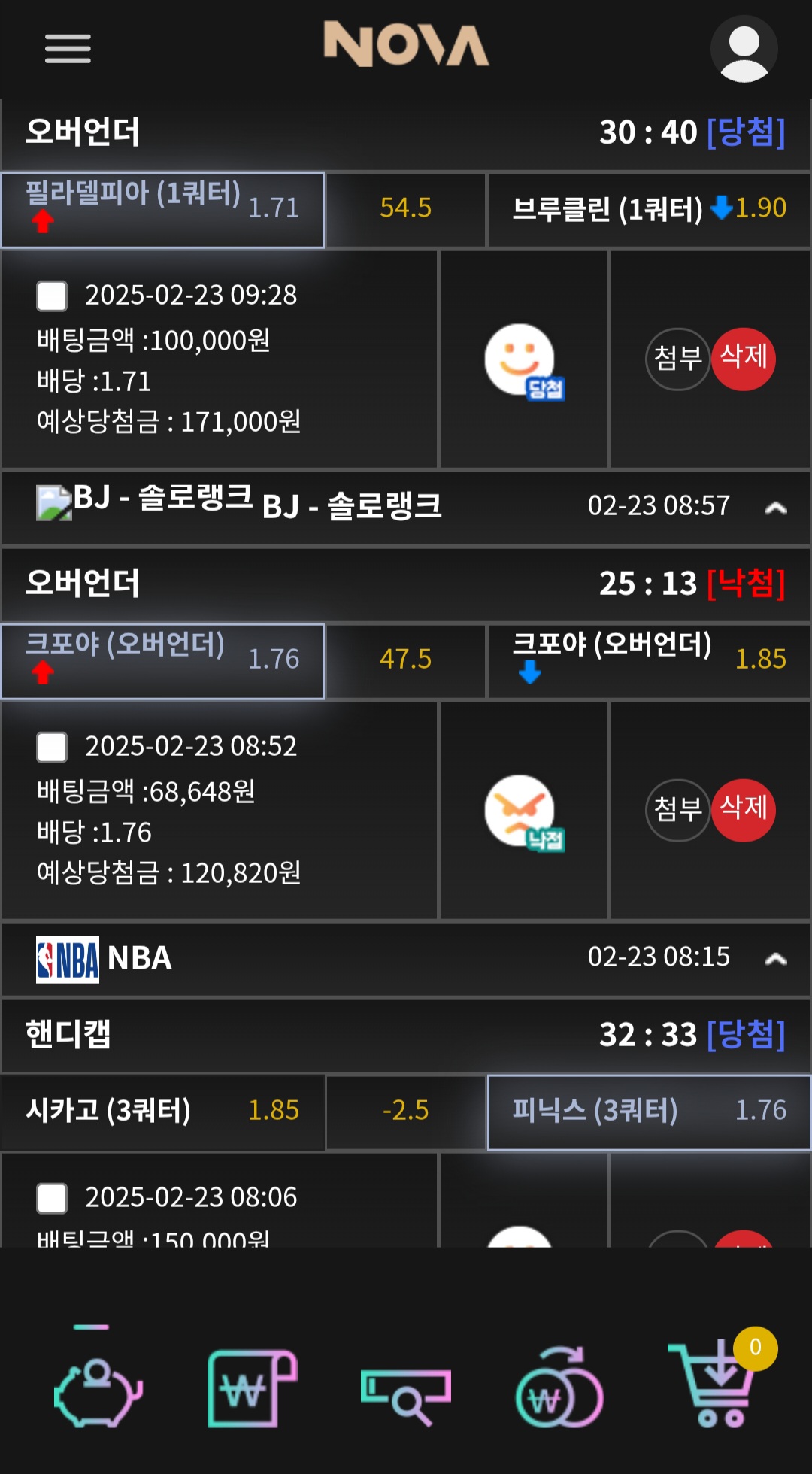Image resolution: width=812 pixels, height=1474 pixels.
Task: Collapse the NBA 02-23 08:15 section
Action: tap(775, 959)
